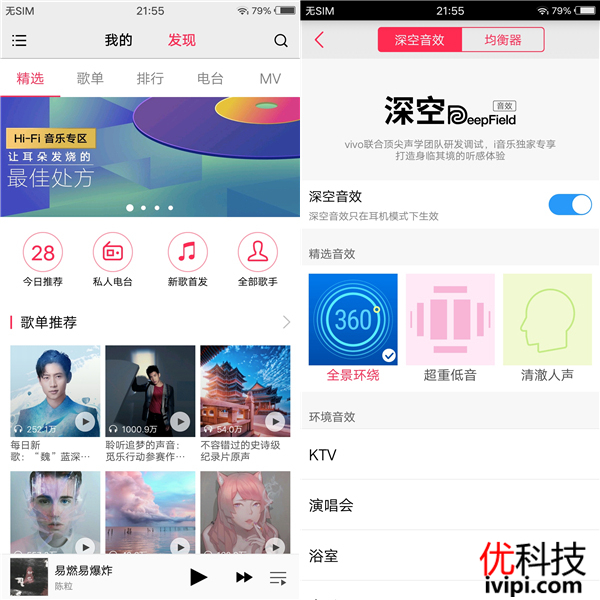The image size is (600, 600).
Task: Switch to the MV tab
Action: coord(270,78)
